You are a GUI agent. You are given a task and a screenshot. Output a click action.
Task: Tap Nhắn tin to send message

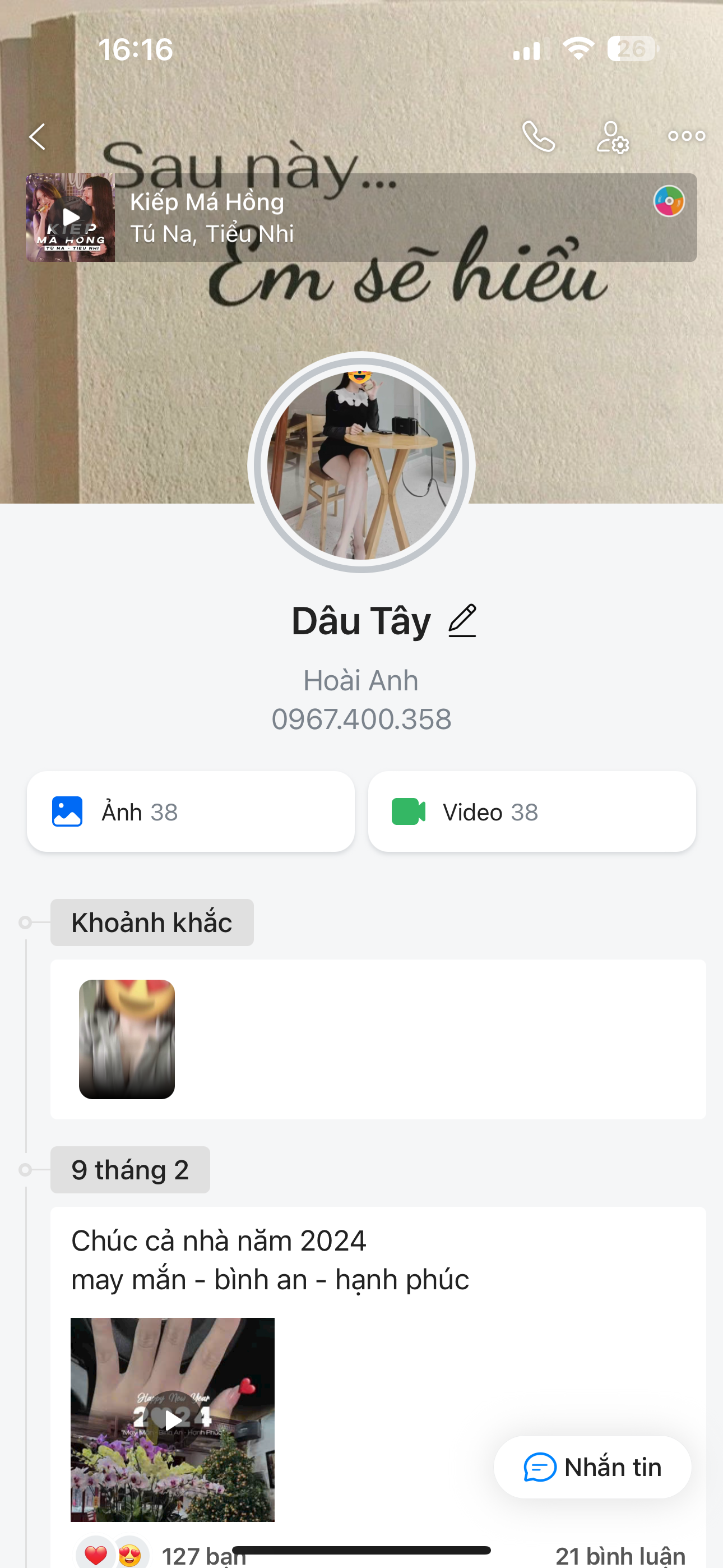click(592, 1467)
